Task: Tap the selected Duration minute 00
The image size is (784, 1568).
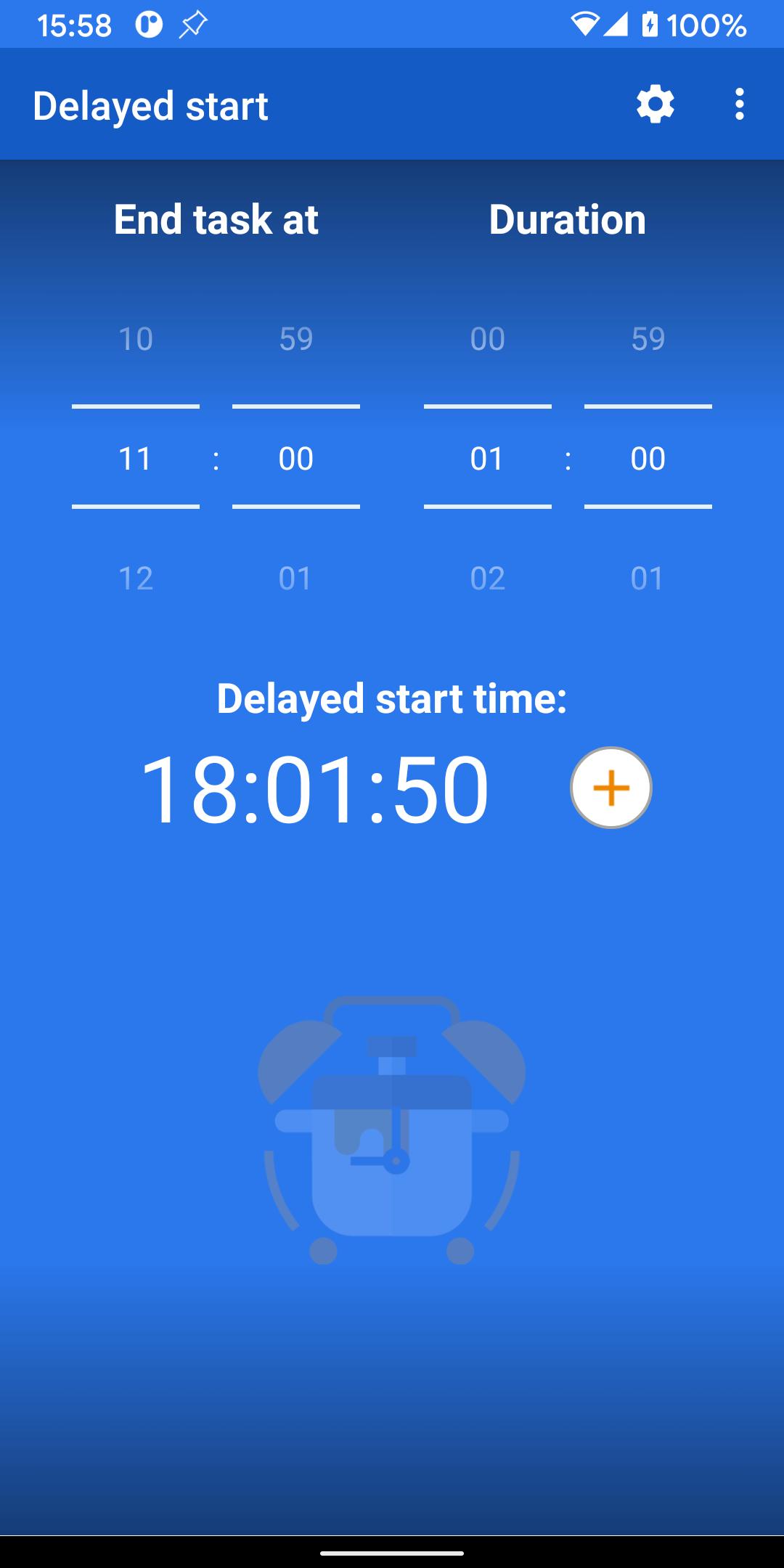Action: pyautogui.click(x=647, y=458)
